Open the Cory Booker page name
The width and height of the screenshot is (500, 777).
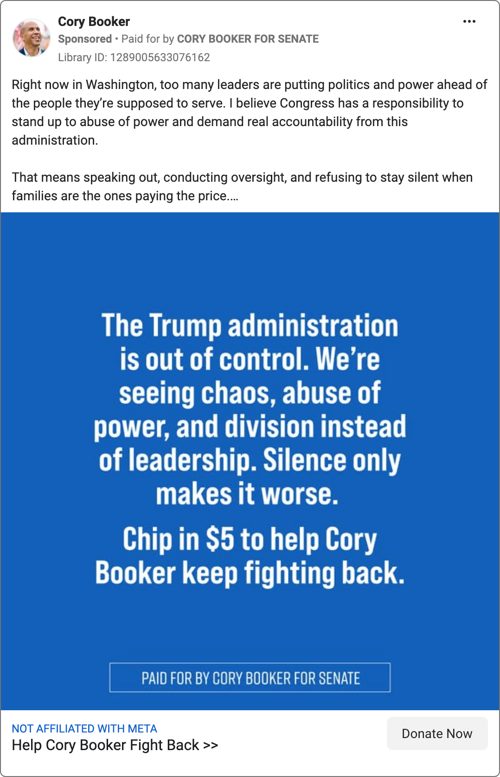94,21
